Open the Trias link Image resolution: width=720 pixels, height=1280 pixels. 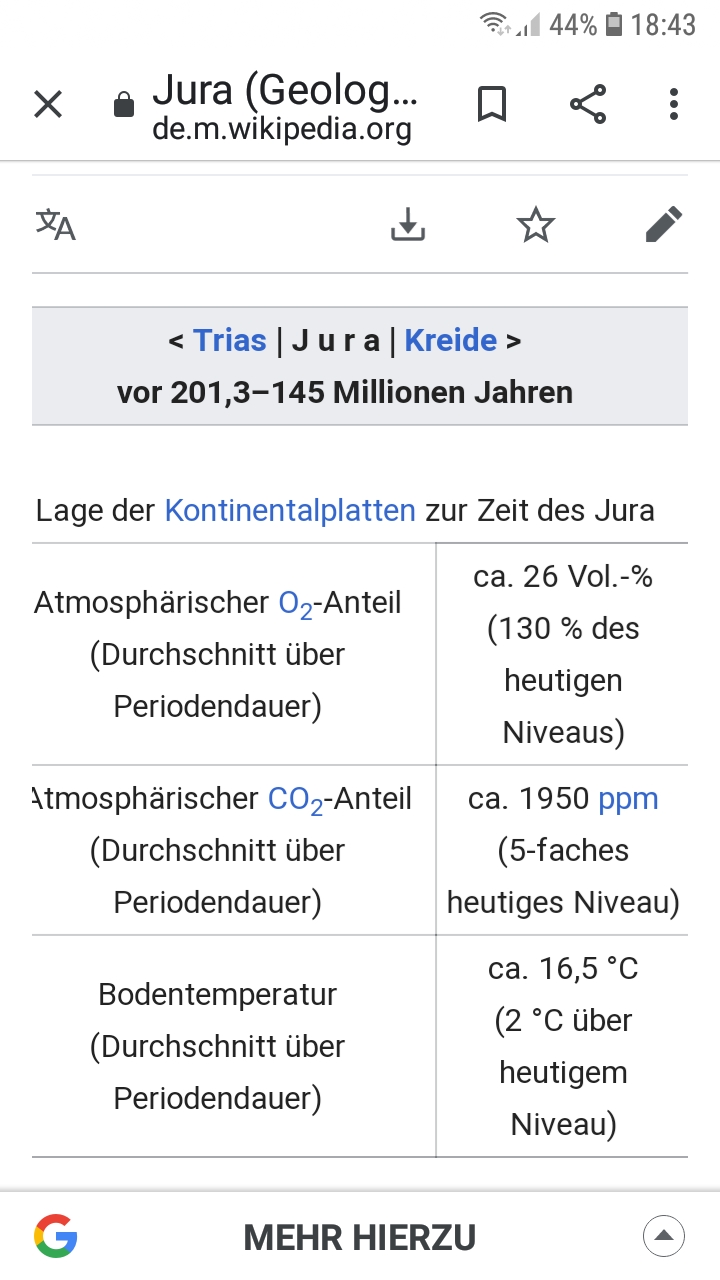pos(230,340)
